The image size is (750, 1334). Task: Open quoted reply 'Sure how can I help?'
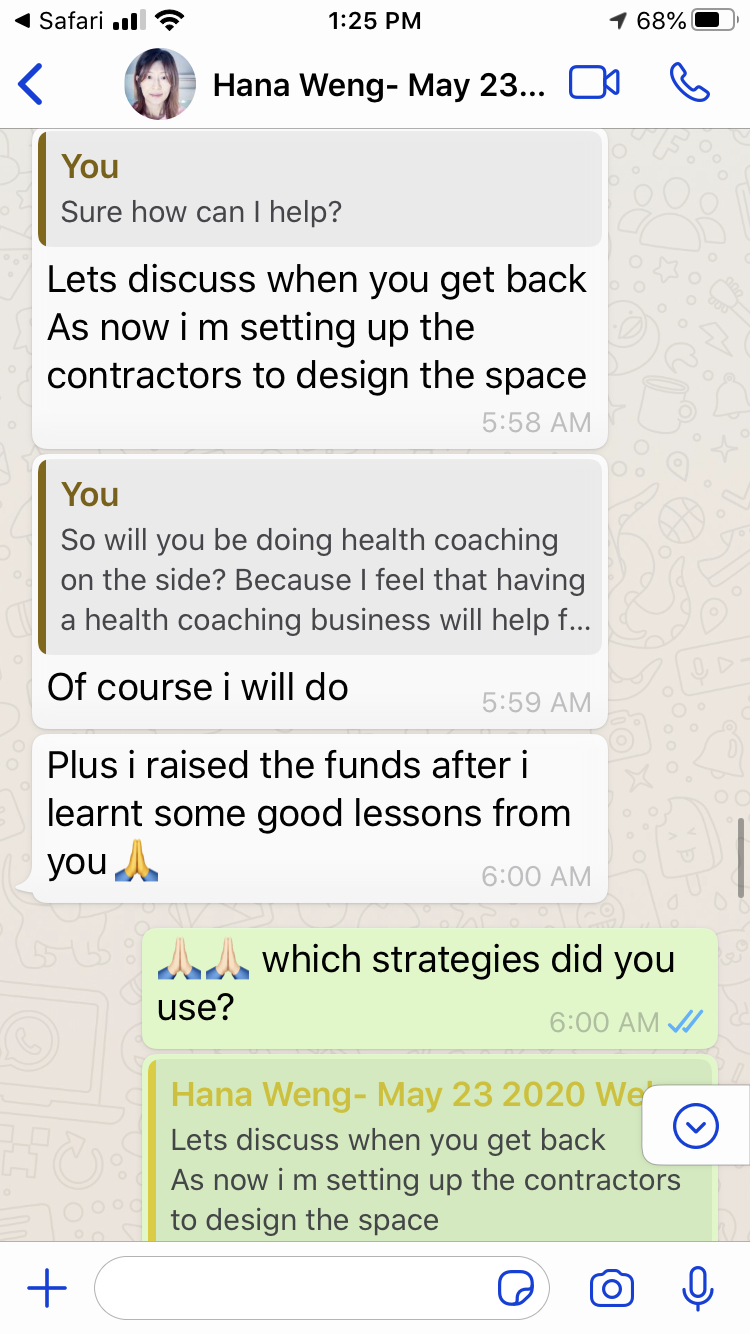tap(320, 190)
